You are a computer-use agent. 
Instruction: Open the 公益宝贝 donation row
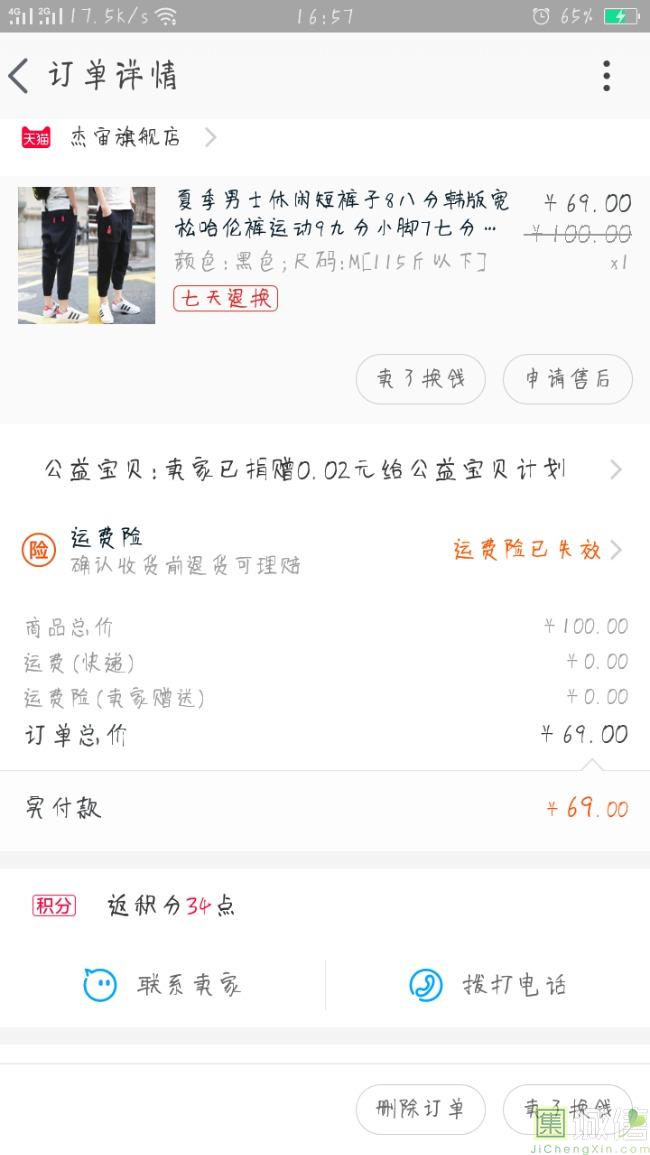point(325,469)
